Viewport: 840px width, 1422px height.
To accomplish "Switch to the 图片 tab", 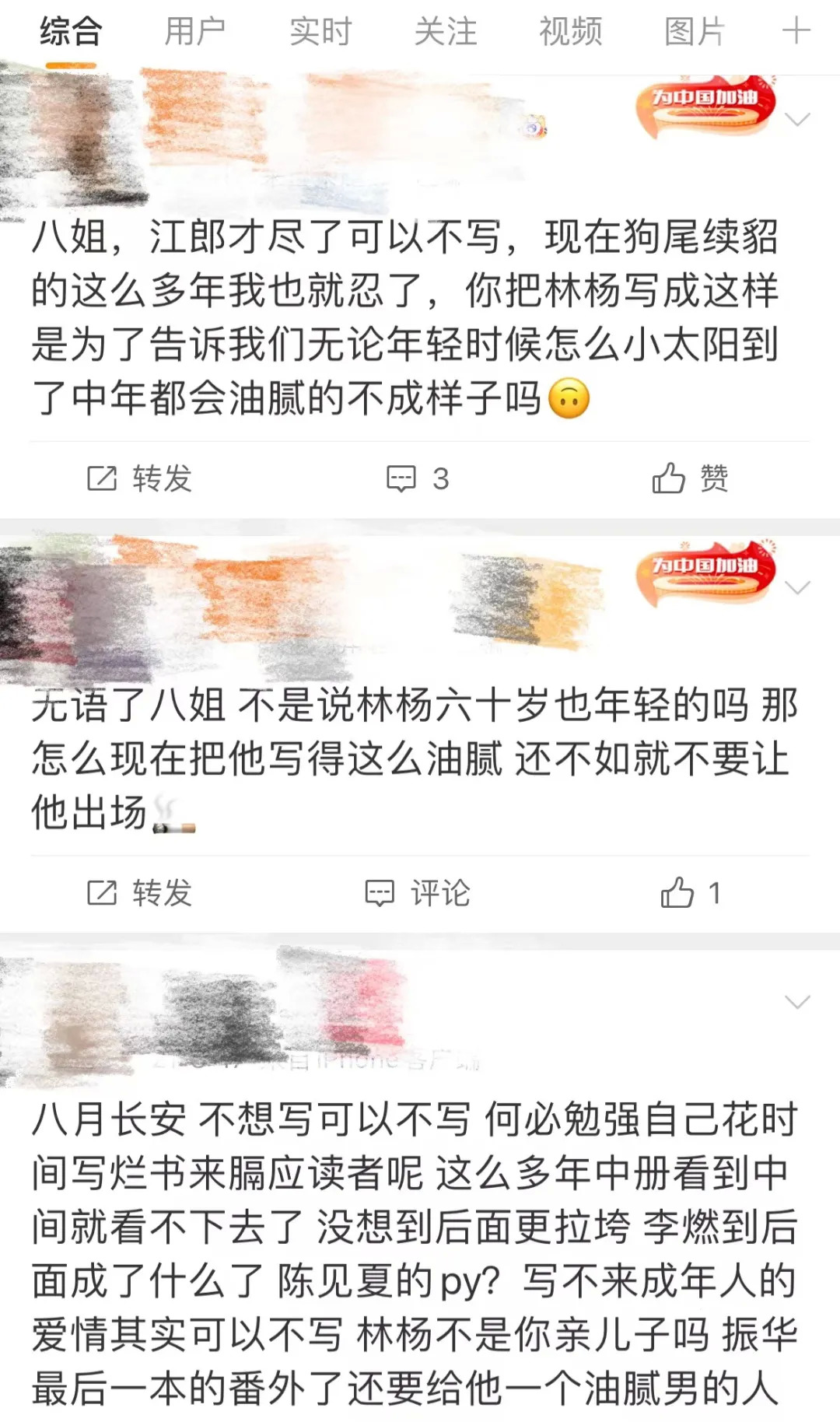I will pyautogui.click(x=695, y=32).
